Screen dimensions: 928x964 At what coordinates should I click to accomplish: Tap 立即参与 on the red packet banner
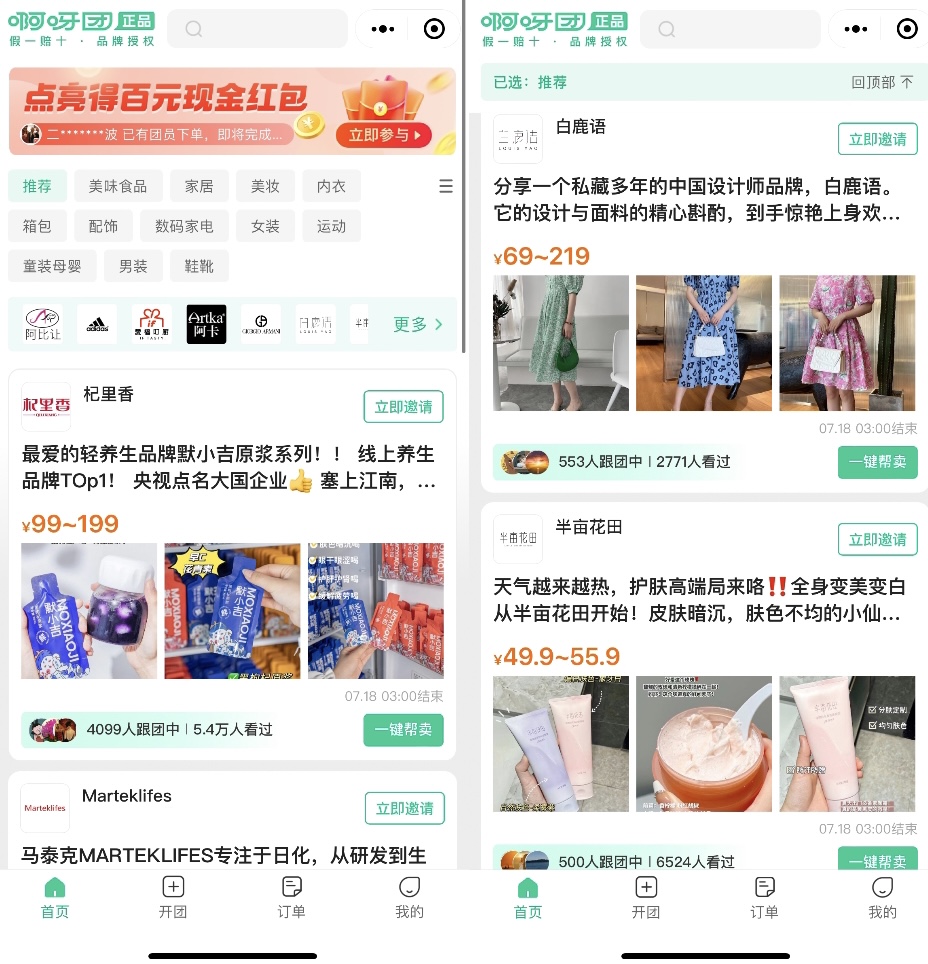384,135
